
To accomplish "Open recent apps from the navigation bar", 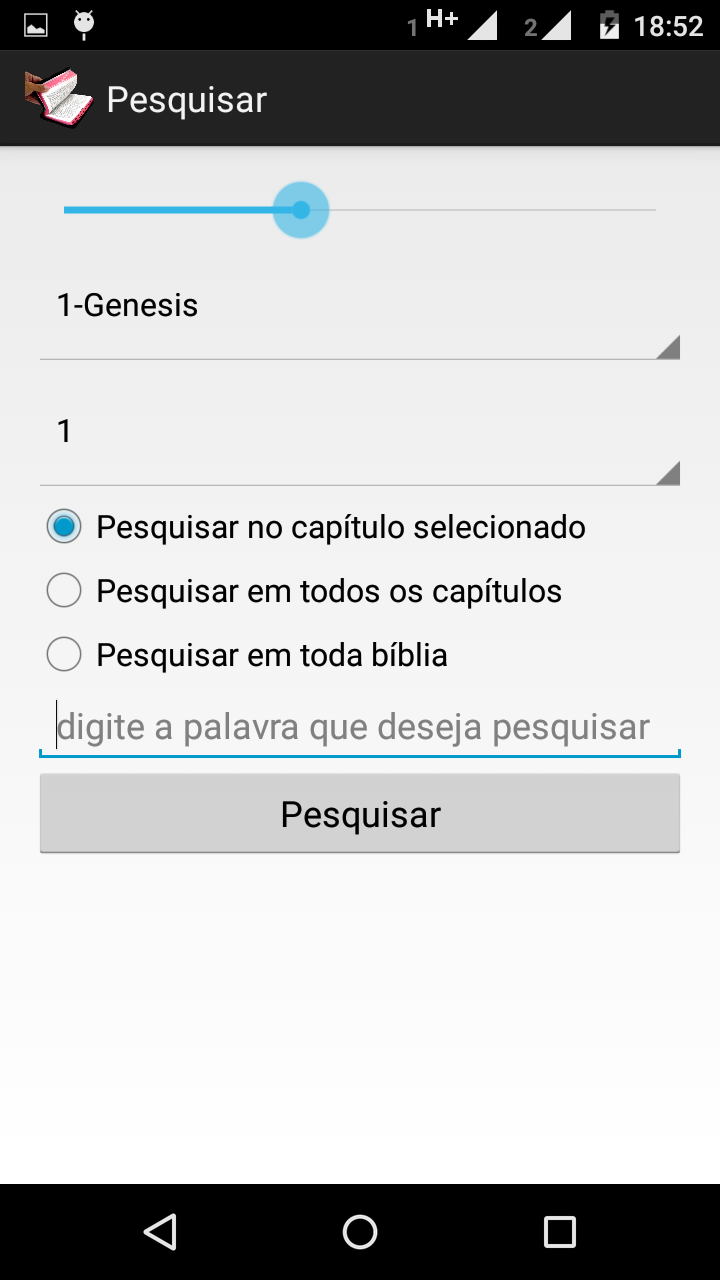I will 560,1231.
